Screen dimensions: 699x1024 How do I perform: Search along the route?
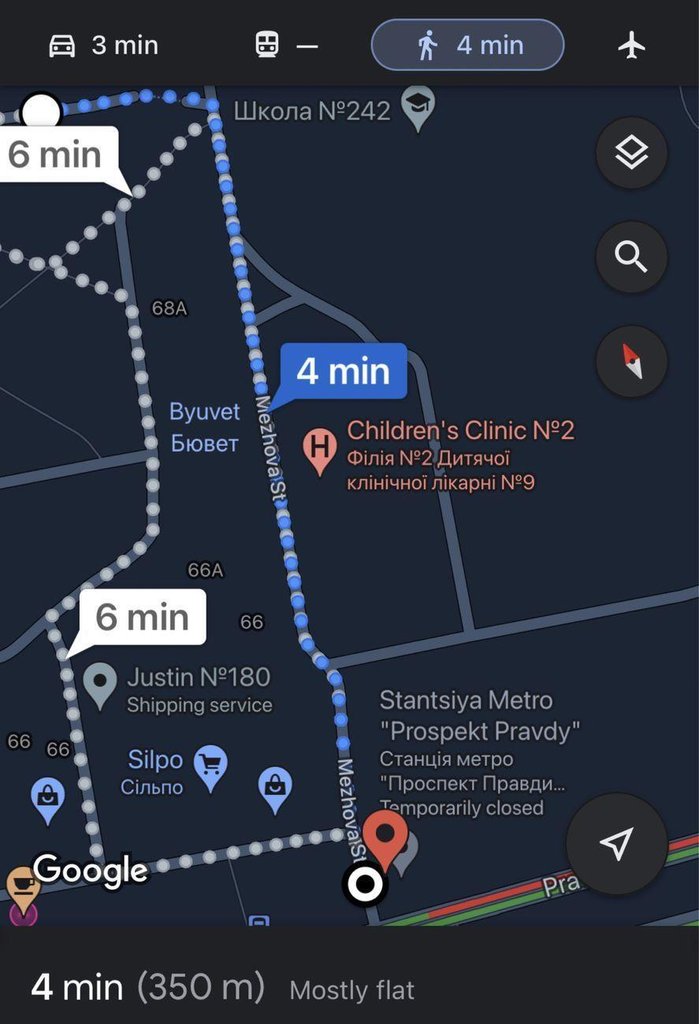[x=631, y=257]
